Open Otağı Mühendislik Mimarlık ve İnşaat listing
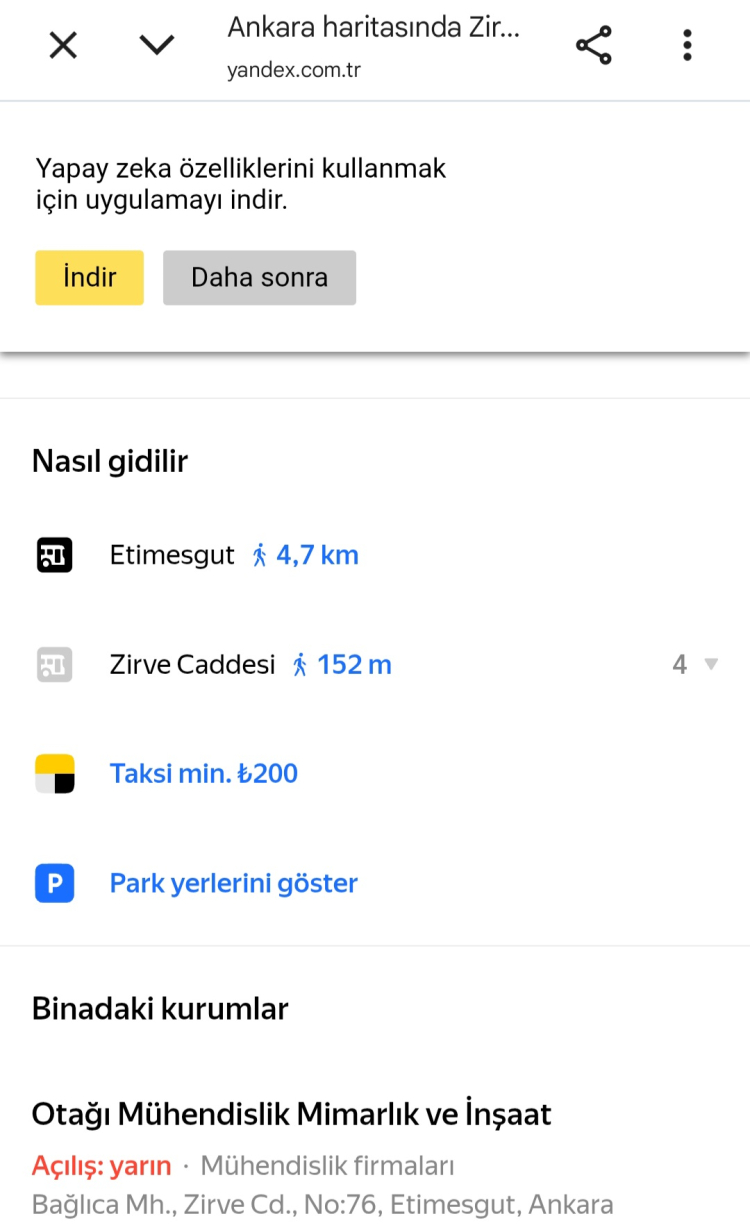This screenshot has width=750, height=1232. click(292, 1114)
